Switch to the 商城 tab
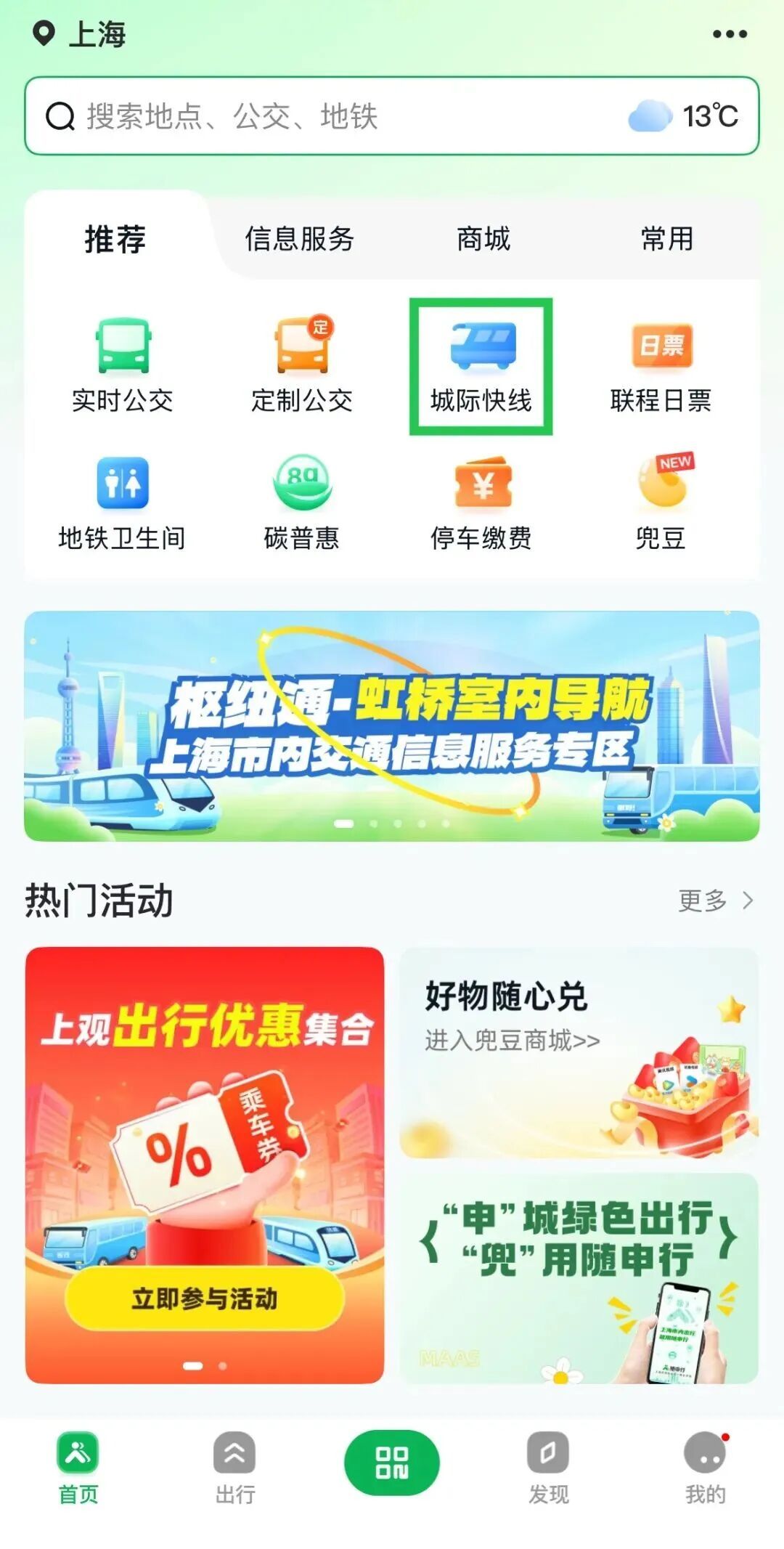The width and height of the screenshot is (784, 1549). 483,239
